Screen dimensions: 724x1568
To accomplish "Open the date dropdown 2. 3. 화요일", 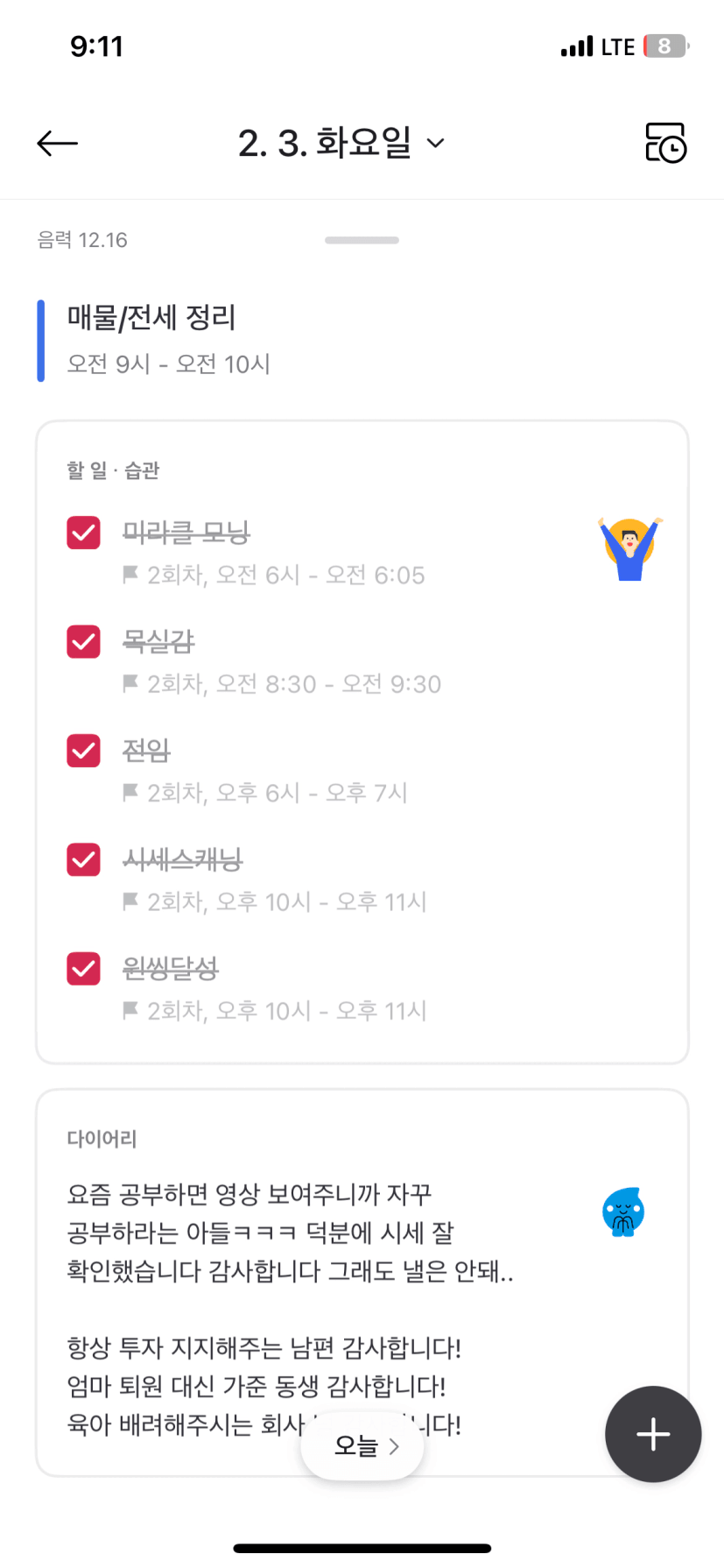I will 341,143.
